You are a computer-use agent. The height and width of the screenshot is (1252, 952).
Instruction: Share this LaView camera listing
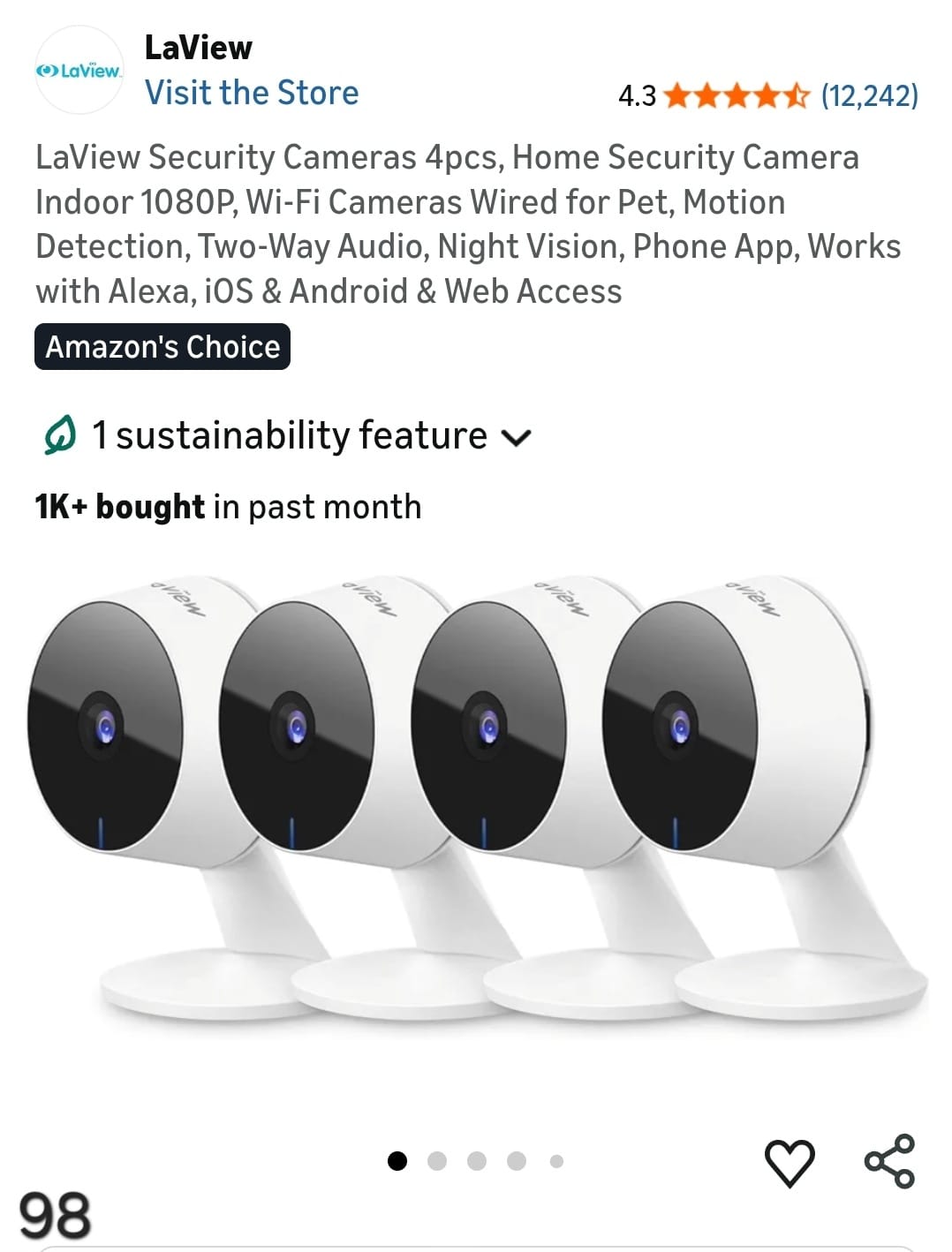click(889, 1161)
